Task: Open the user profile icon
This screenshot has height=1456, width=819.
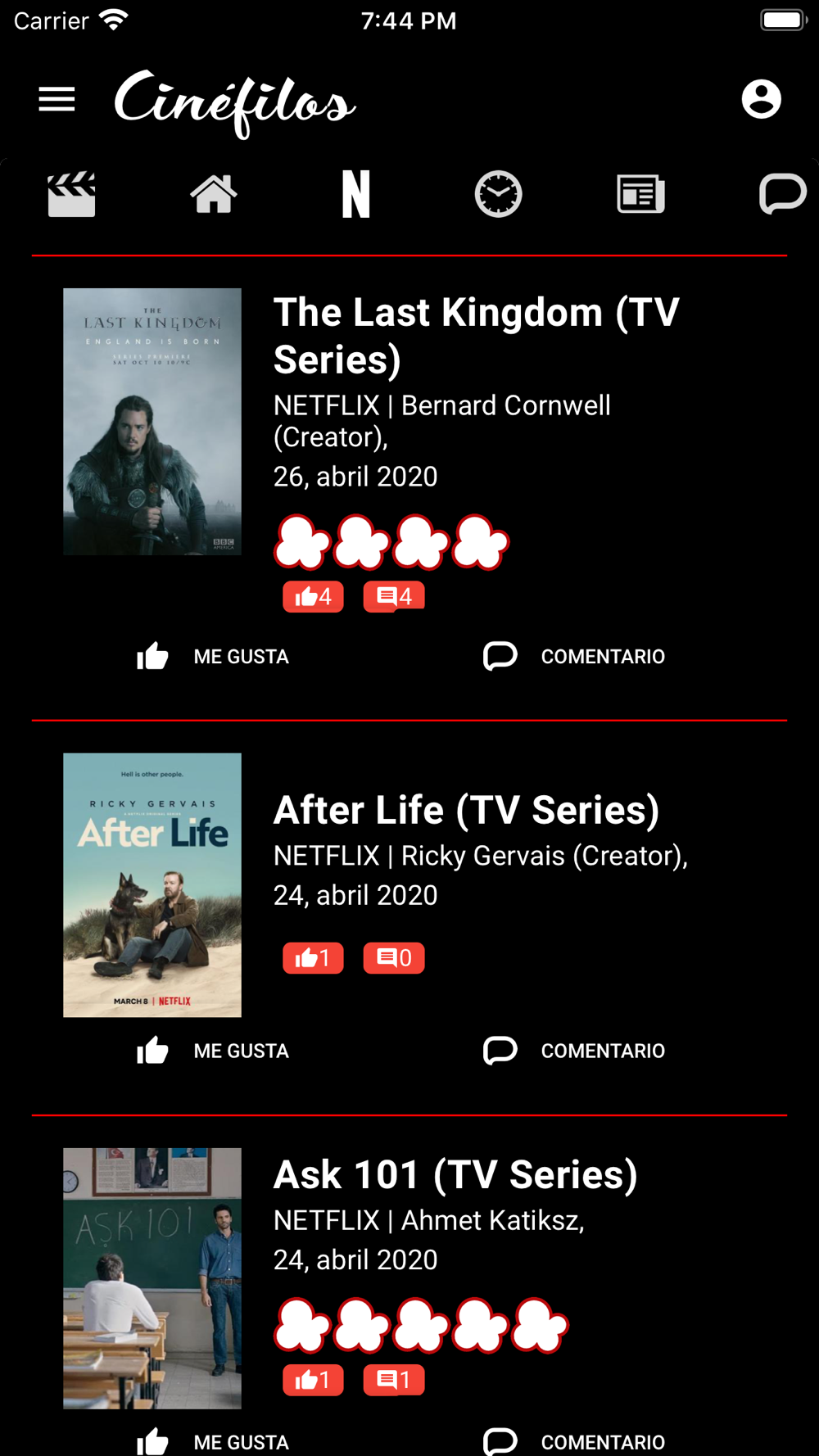Action: (x=761, y=100)
